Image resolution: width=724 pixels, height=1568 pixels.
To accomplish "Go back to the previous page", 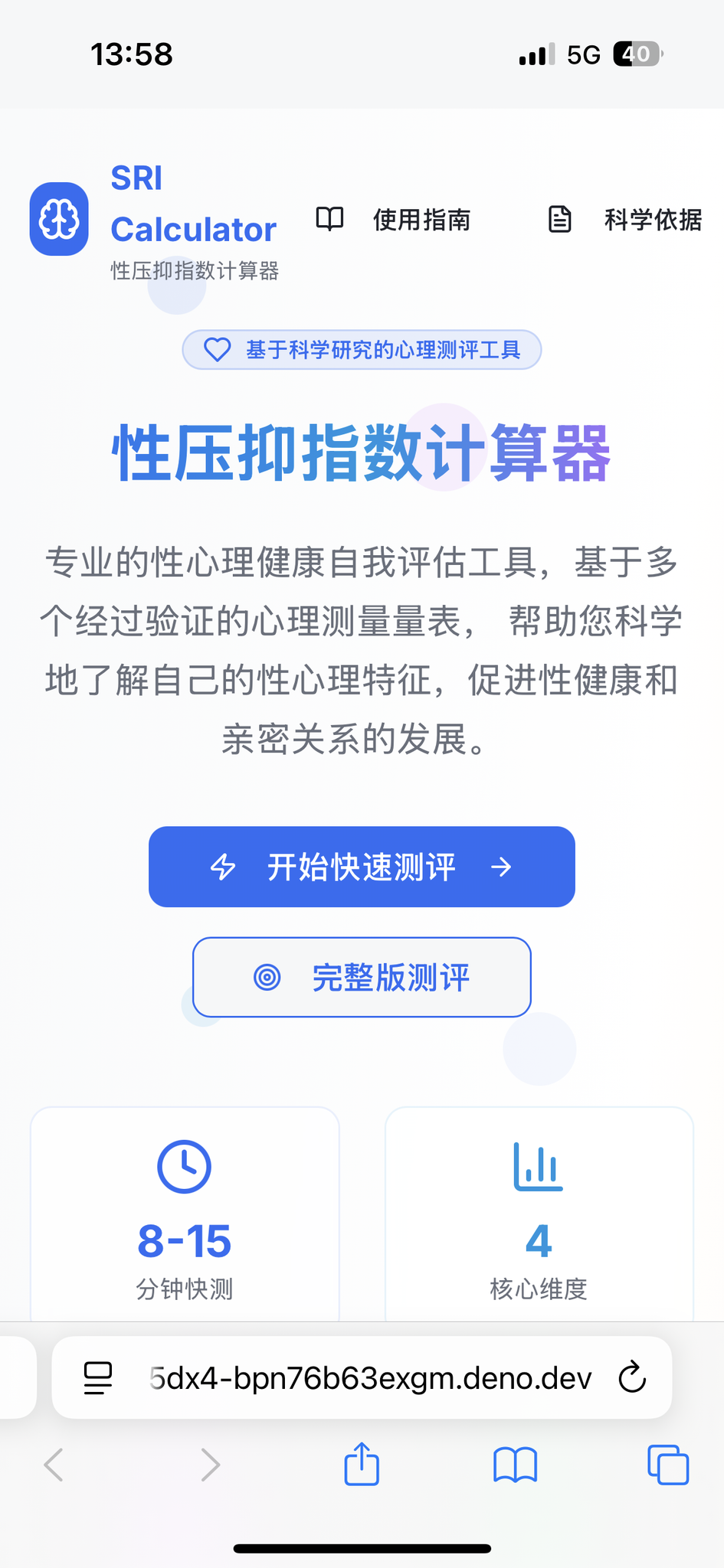I will [54, 1465].
